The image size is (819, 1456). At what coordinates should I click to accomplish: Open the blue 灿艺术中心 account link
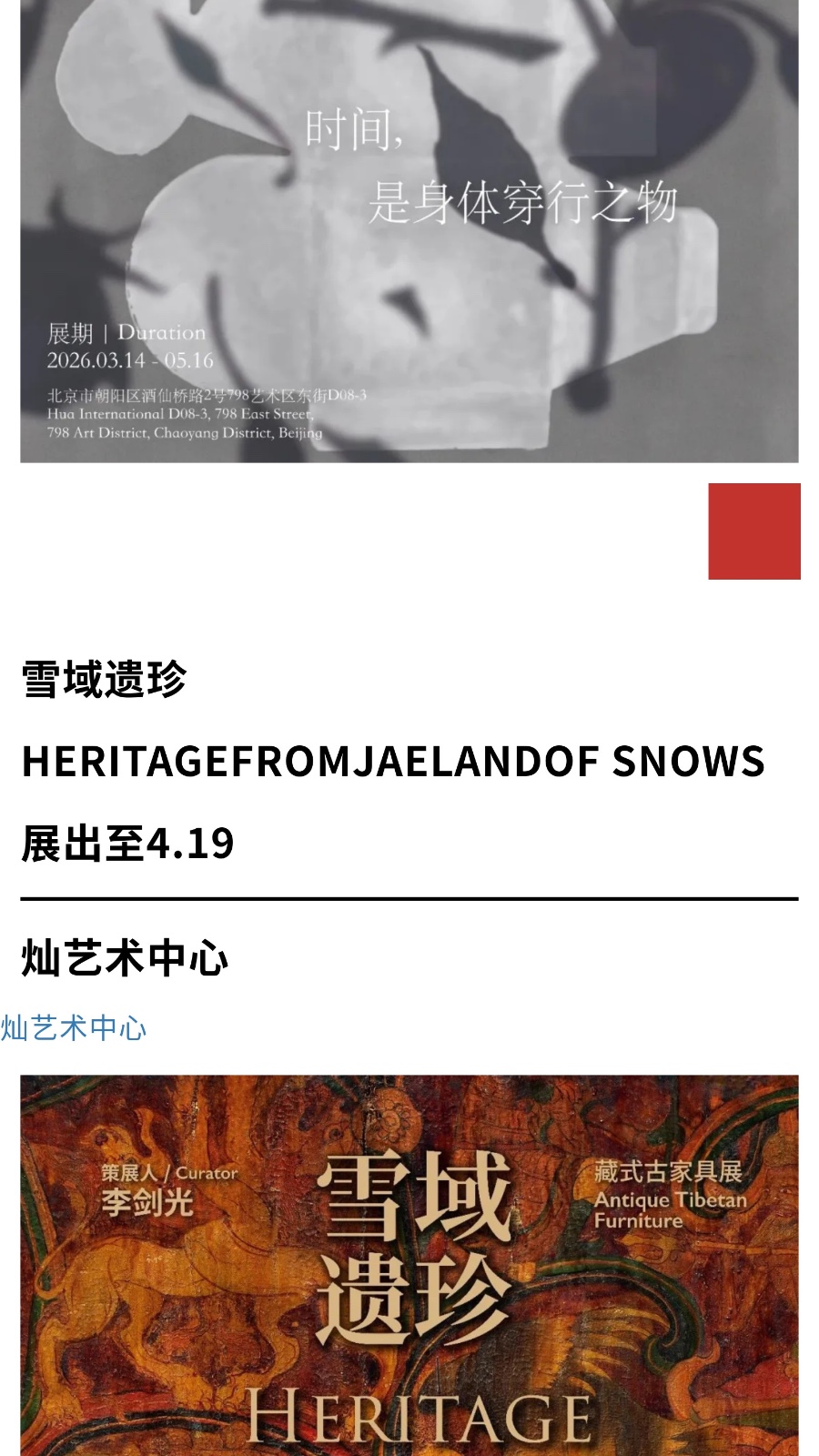tap(74, 1028)
